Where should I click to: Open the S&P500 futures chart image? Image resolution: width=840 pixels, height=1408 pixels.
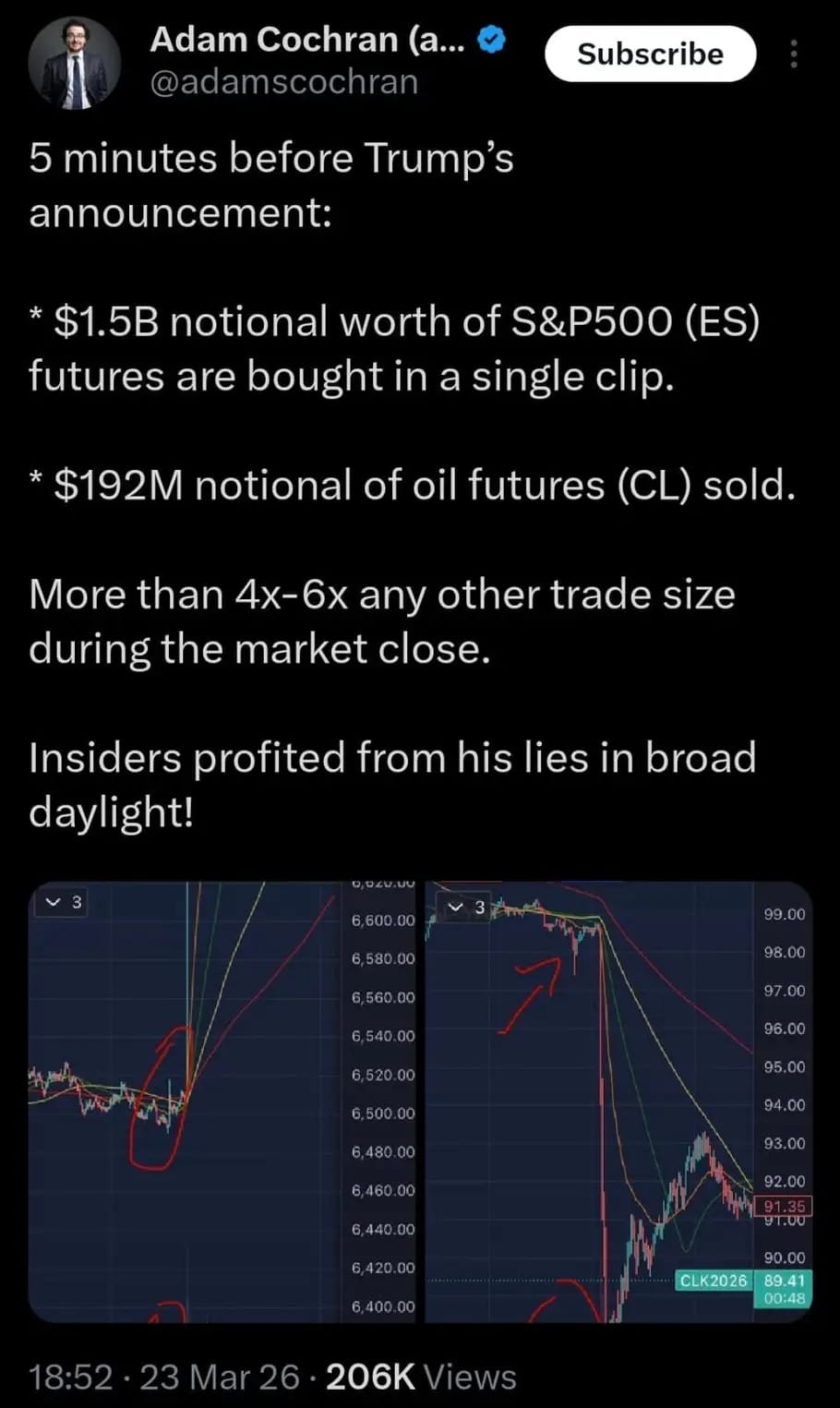(224, 1101)
